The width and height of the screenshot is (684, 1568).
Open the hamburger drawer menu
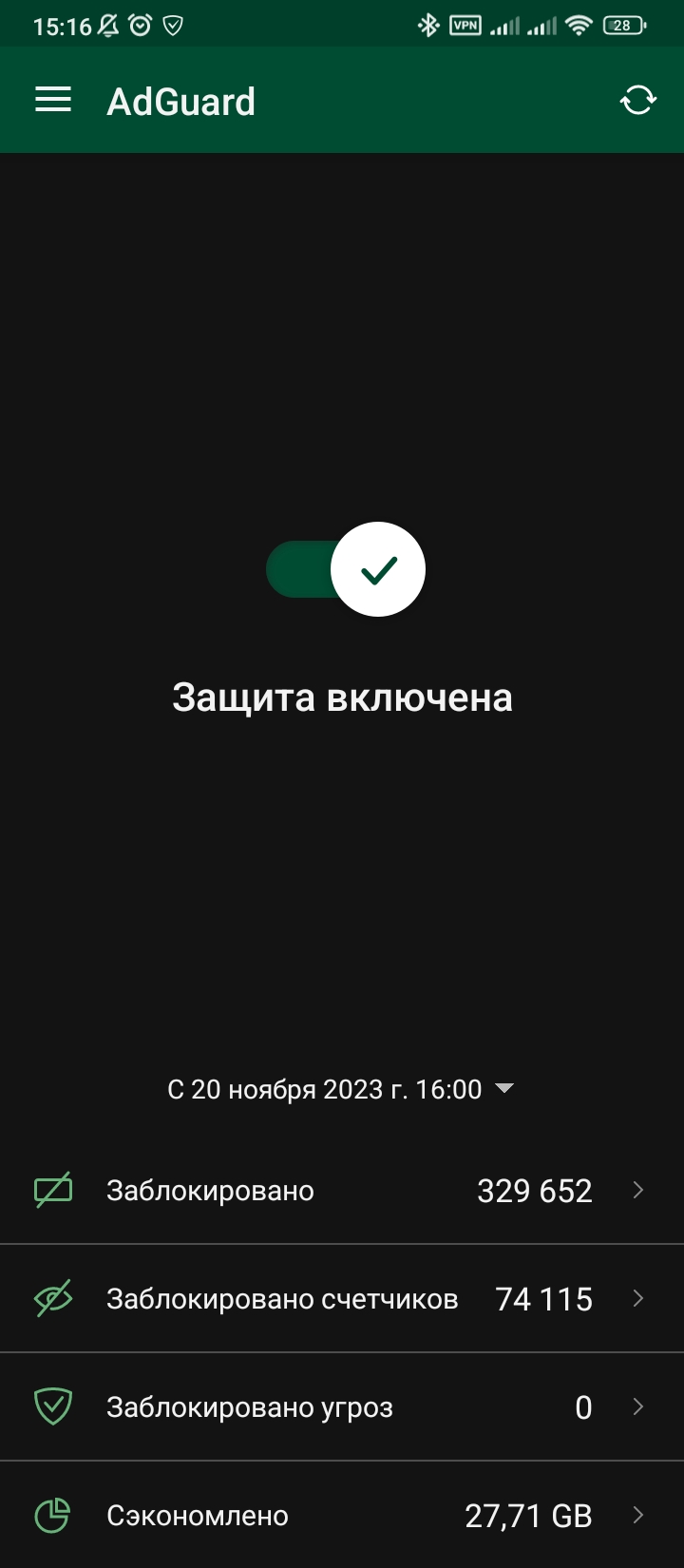point(53,100)
